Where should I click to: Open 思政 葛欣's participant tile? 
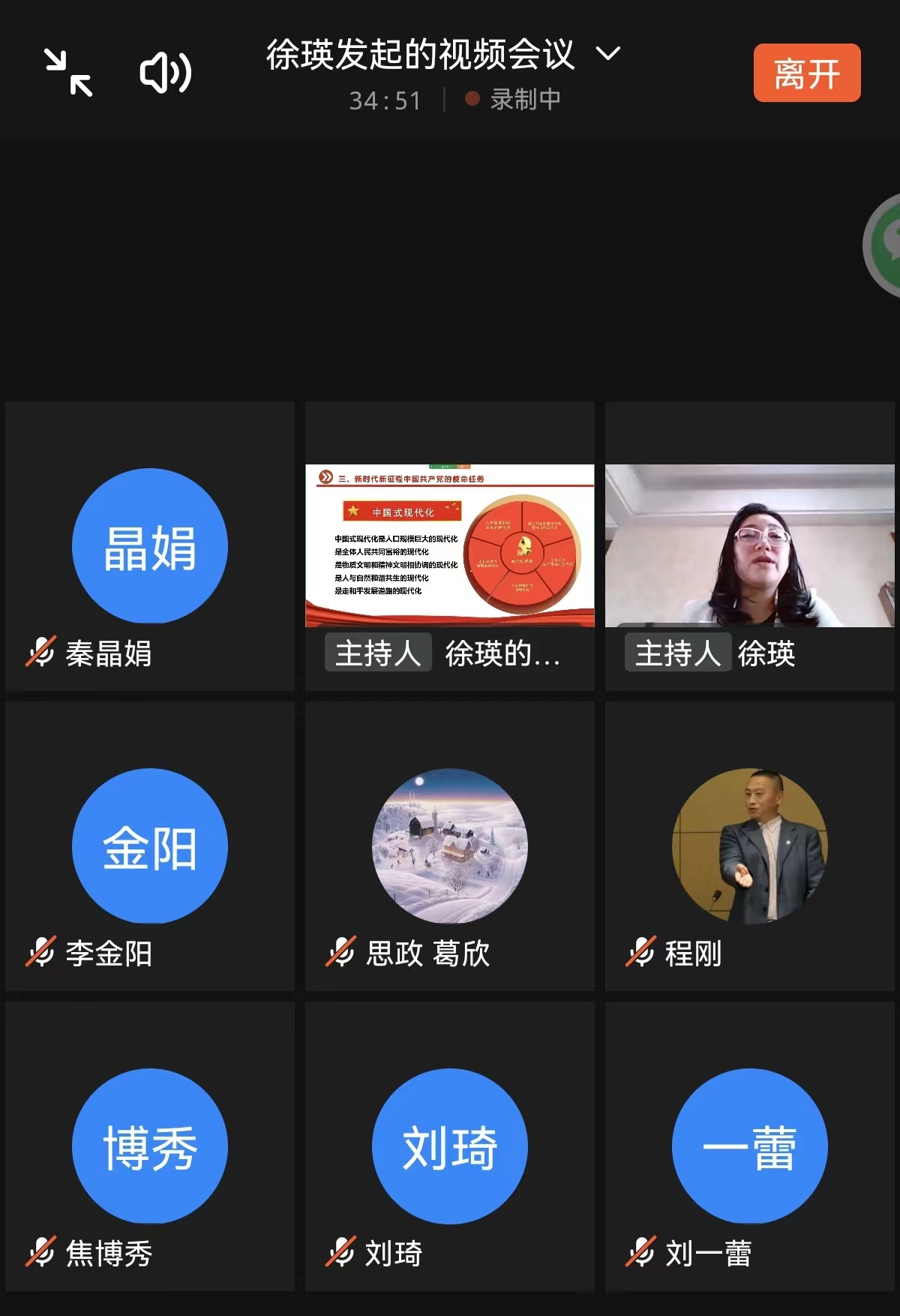pos(450,846)
